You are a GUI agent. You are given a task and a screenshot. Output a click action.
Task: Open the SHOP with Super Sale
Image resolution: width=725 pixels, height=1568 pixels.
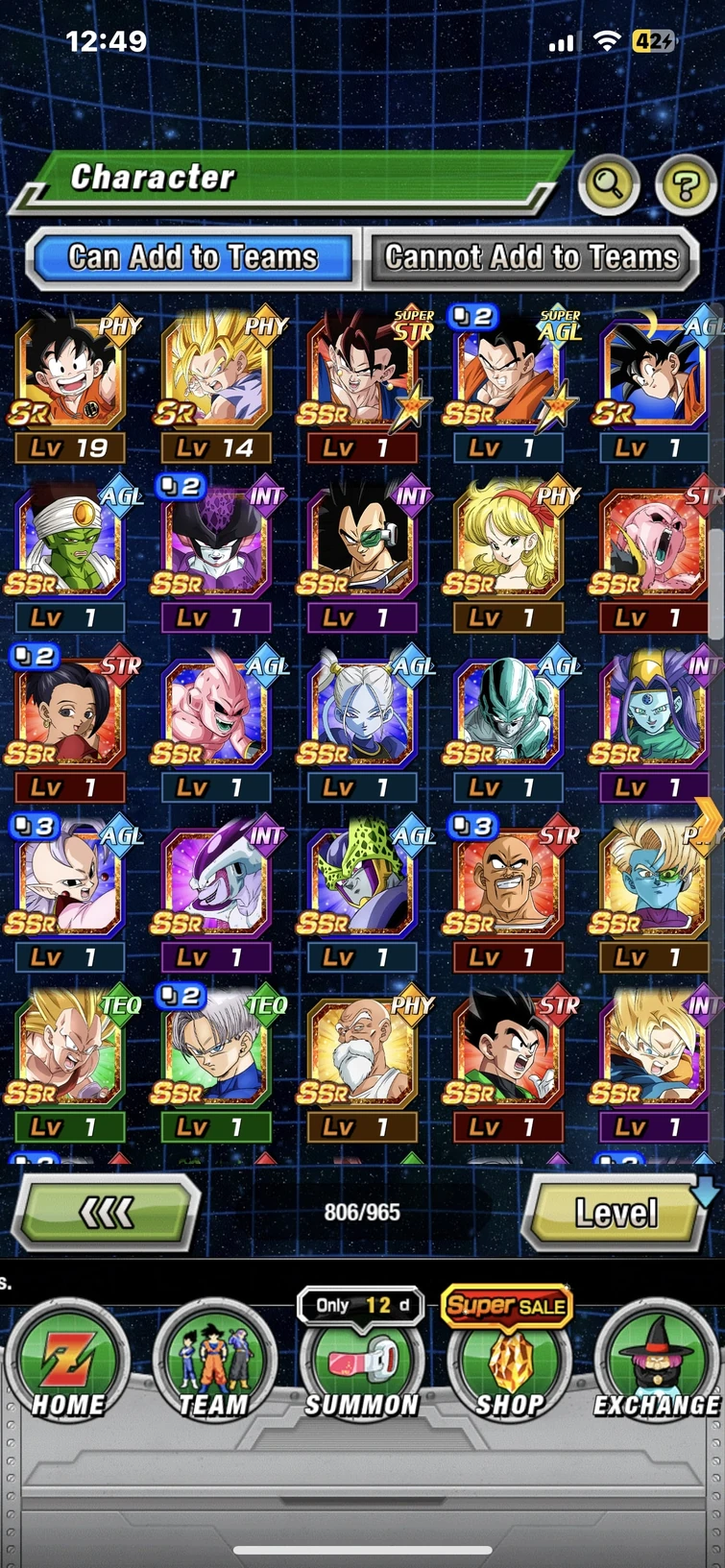point(509,1362)
